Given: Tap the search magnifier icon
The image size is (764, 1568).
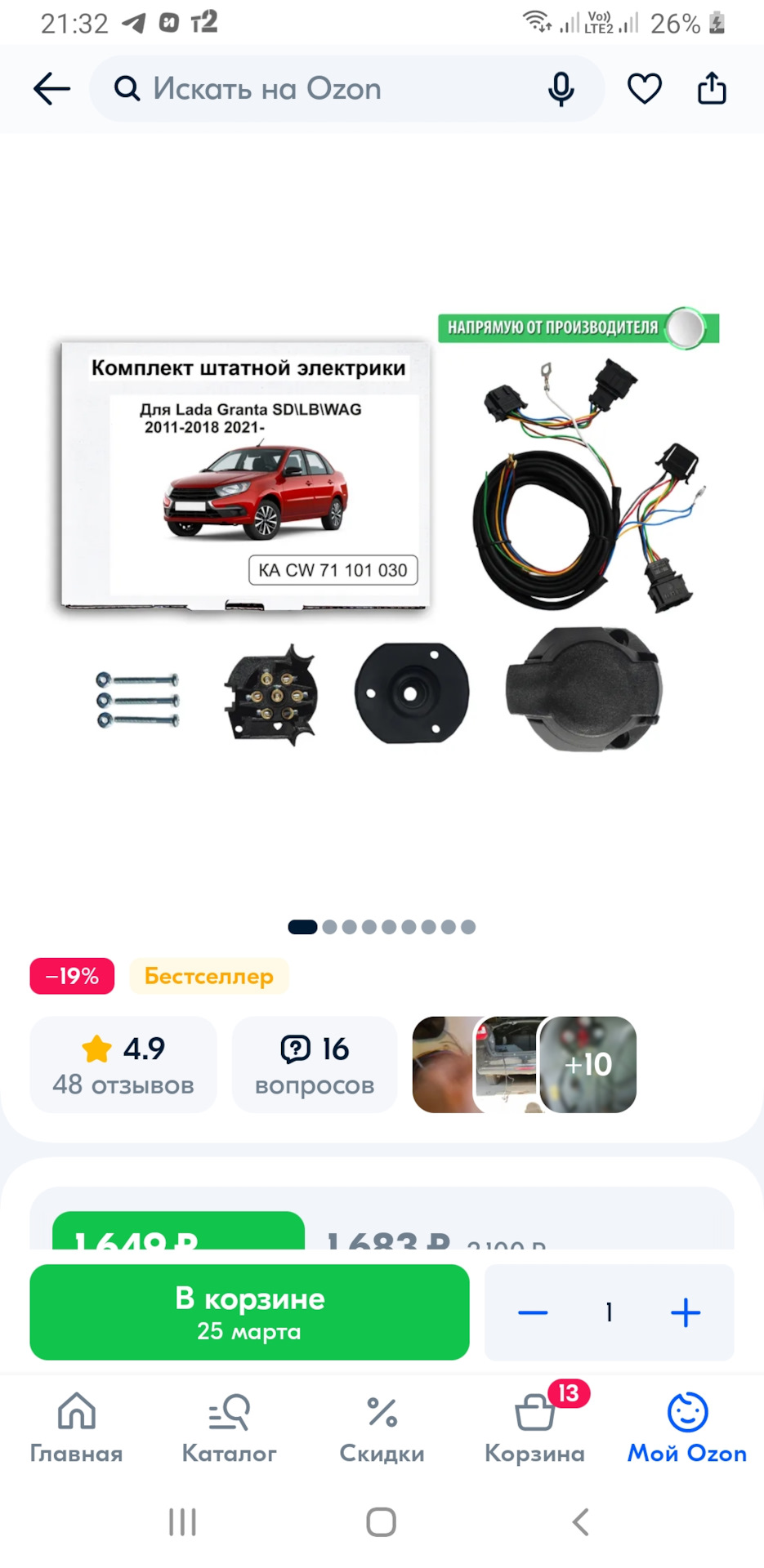Looking at the screenshot, I should click(x=127, y=88).
